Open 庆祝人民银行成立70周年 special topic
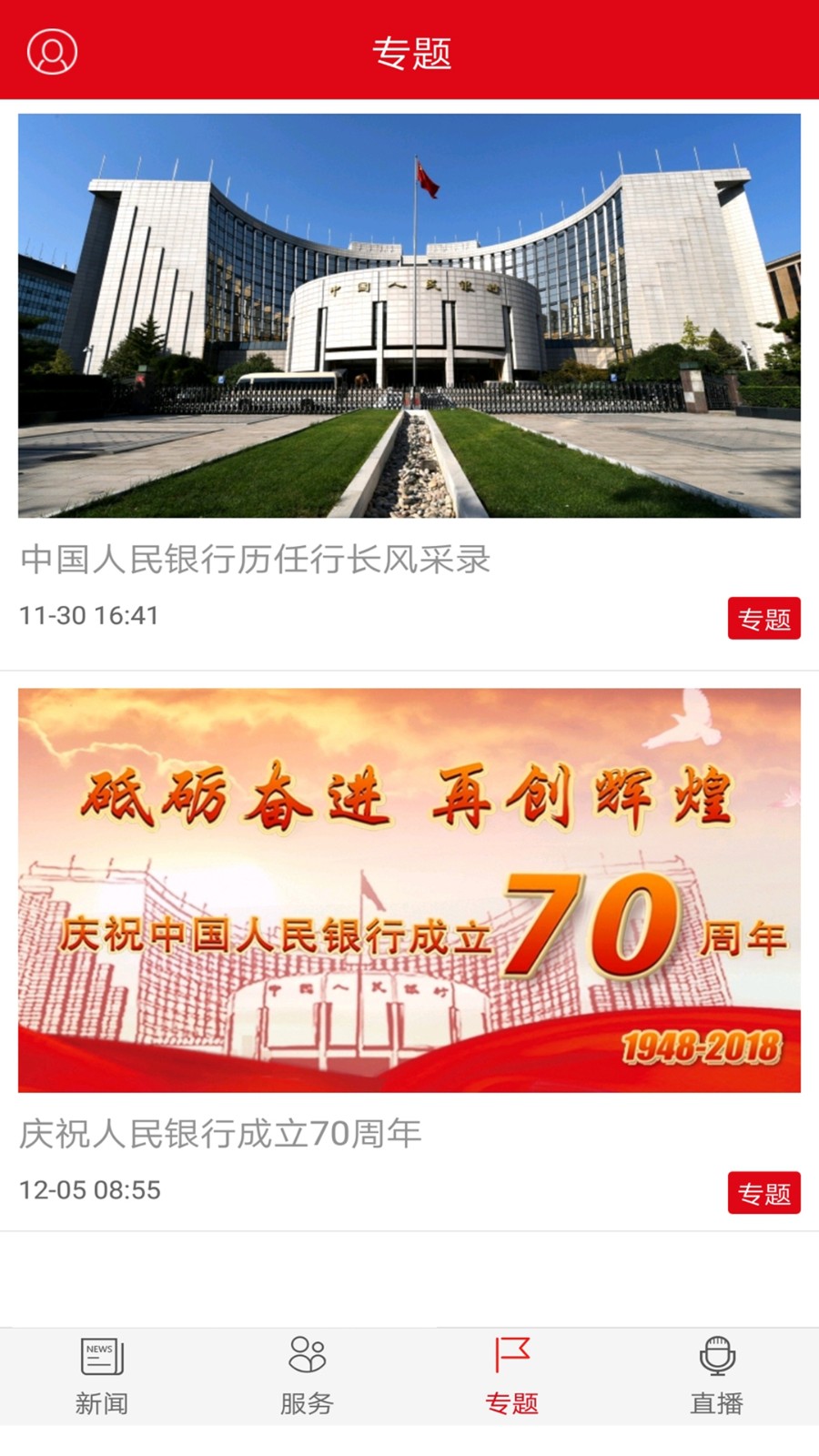819x1456 pixels. click(x=220, y=1133)
